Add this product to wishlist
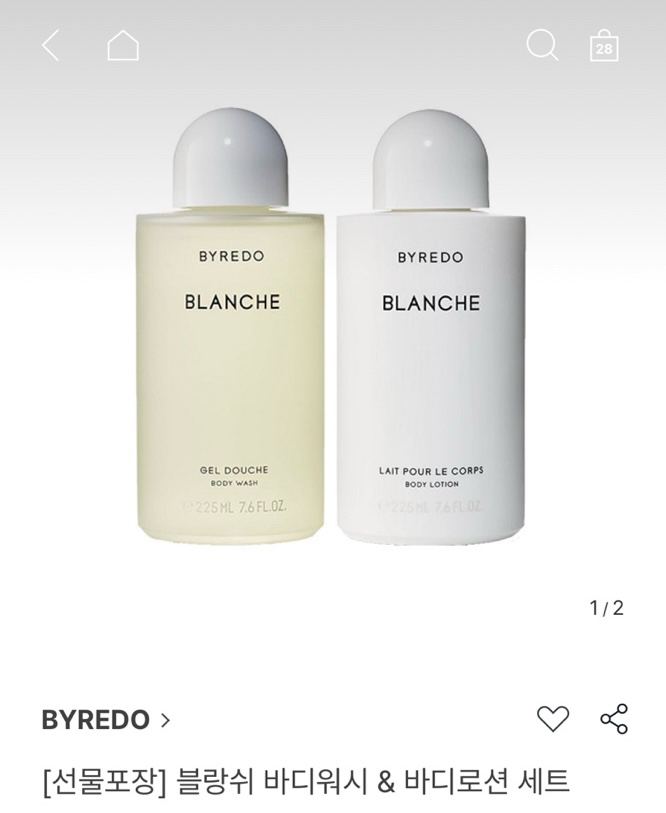Screen dimensions: 666x813 point(553,718)
